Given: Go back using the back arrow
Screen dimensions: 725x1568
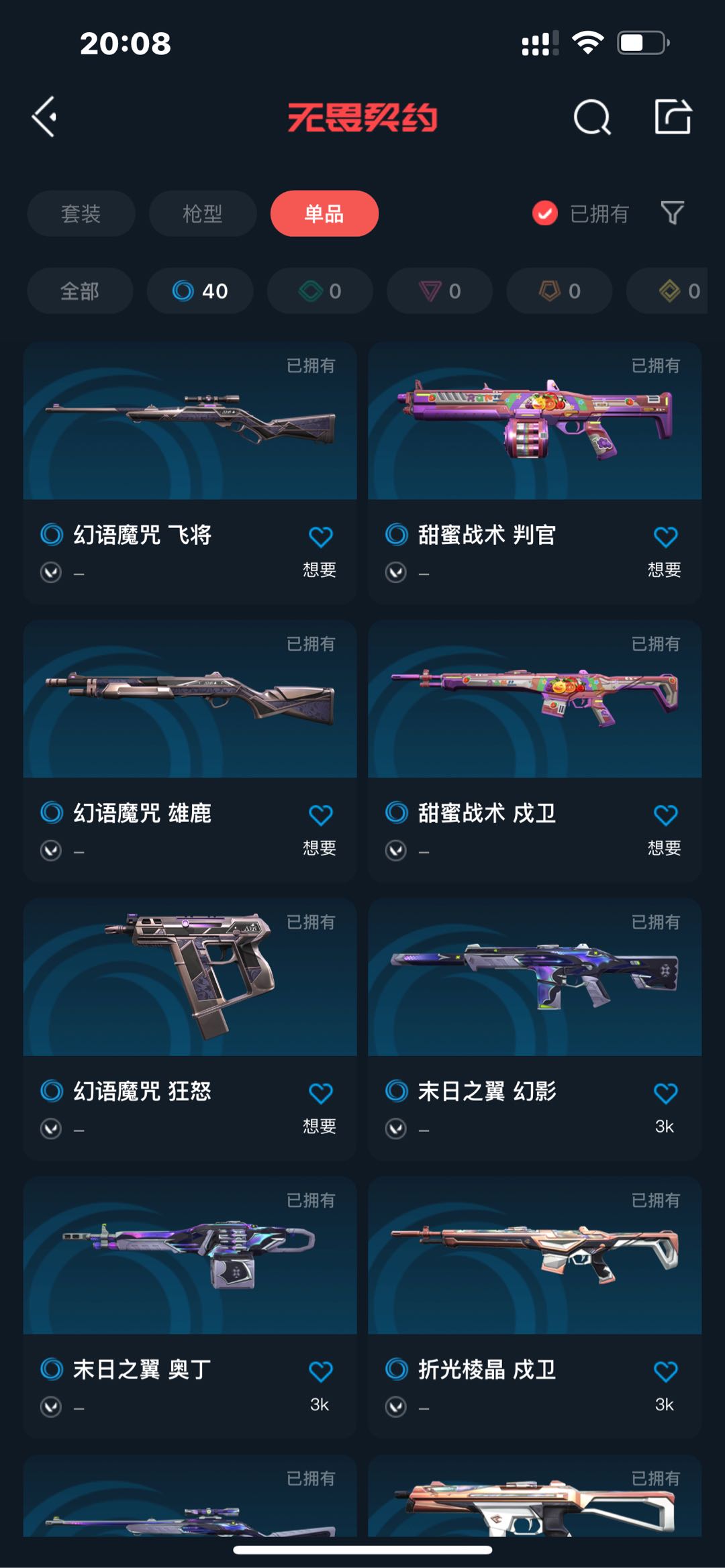Looking at the screenshot, I should 44,117.
